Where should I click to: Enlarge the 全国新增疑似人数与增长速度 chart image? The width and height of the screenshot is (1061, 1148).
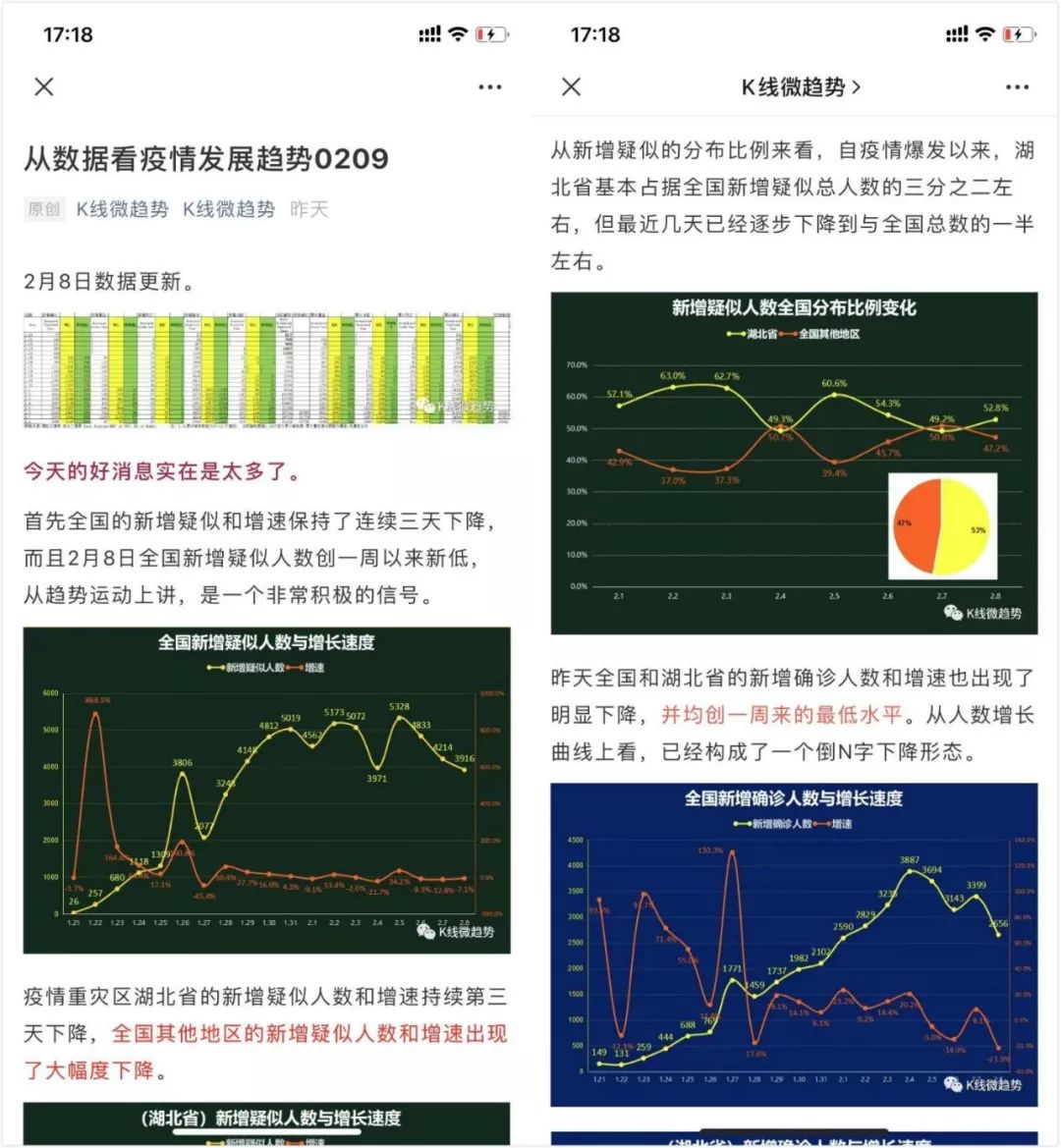(x=266, y=790)
